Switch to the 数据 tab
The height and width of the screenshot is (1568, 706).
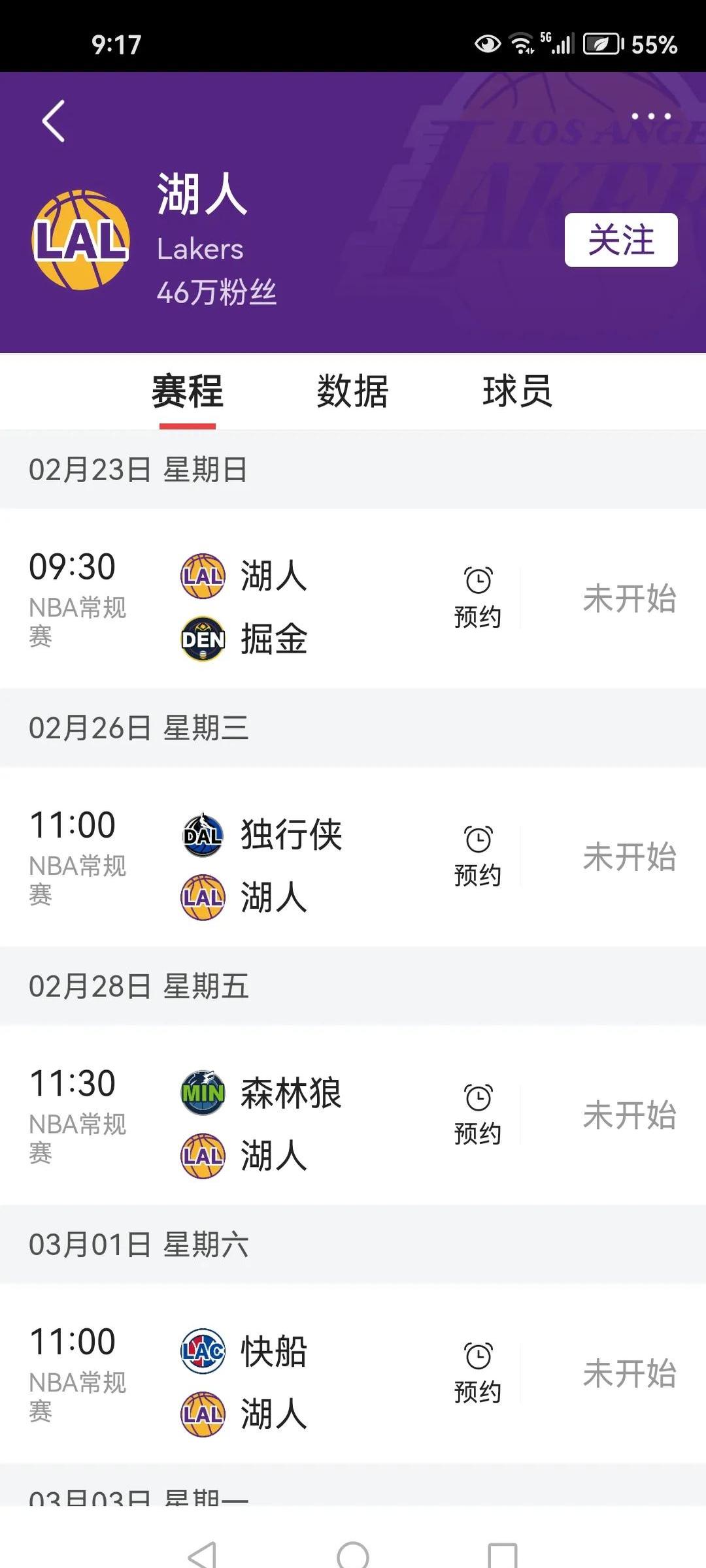pyautogui.click(x=352, y=390)
